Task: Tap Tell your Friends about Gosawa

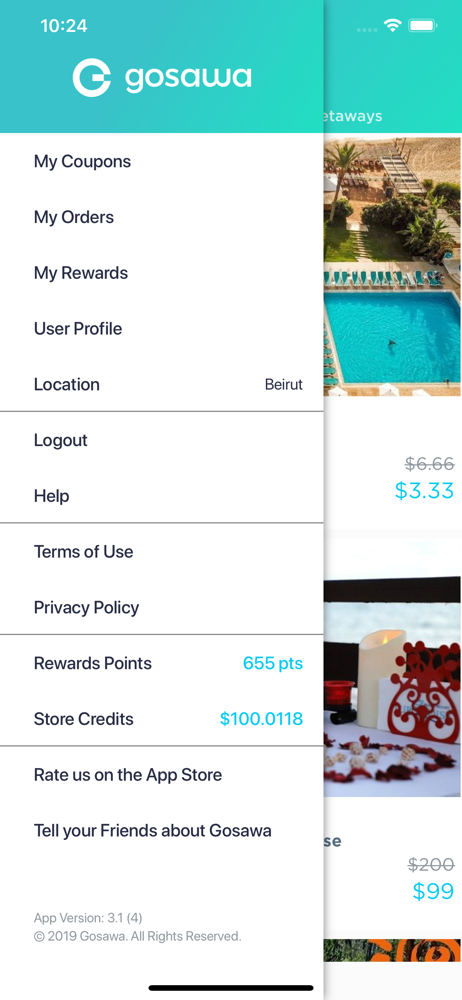Action: (x=161, y=831)
